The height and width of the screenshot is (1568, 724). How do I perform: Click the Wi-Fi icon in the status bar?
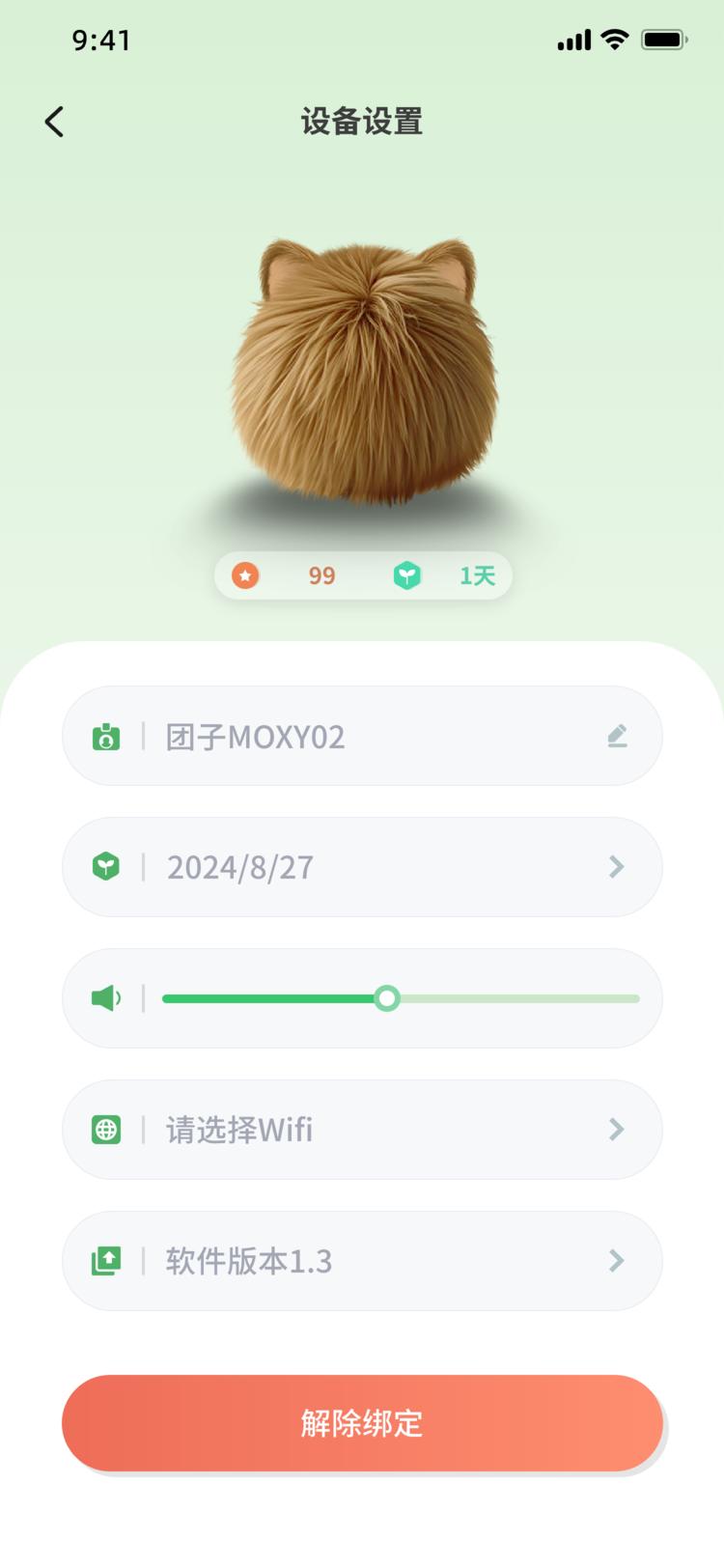coord(617,39)
